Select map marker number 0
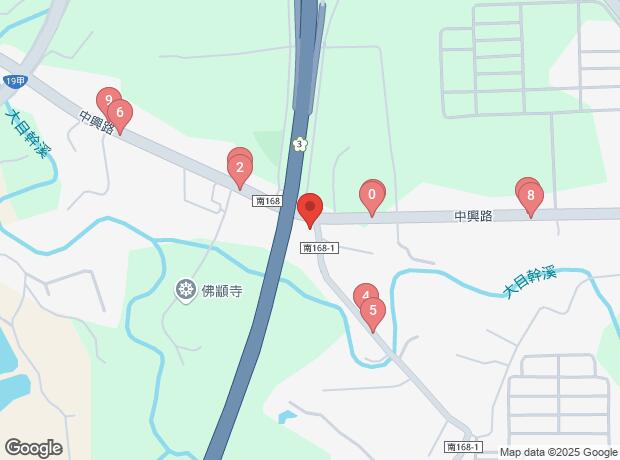 (x=372, y=195)
